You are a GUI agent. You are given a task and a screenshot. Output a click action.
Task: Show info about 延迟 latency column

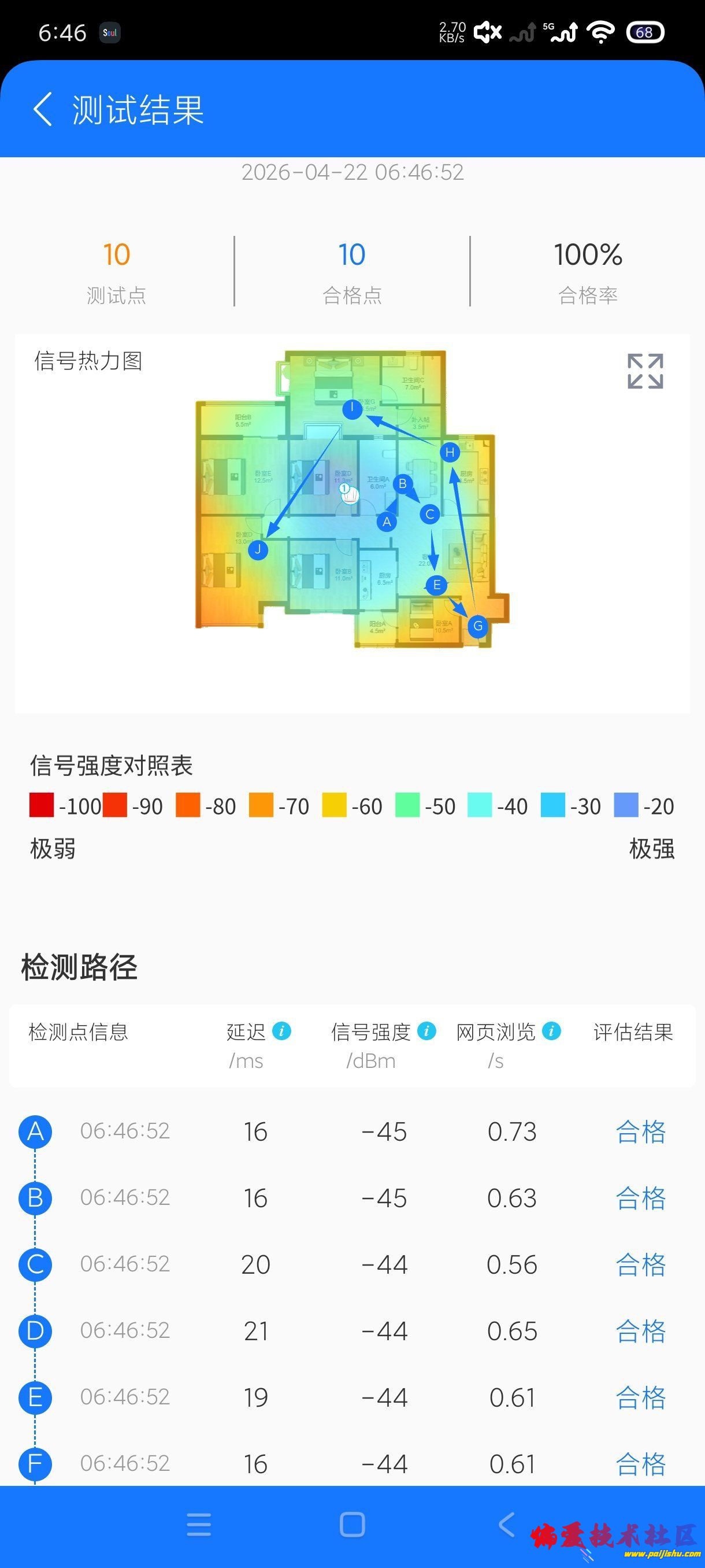point(281,1031)
